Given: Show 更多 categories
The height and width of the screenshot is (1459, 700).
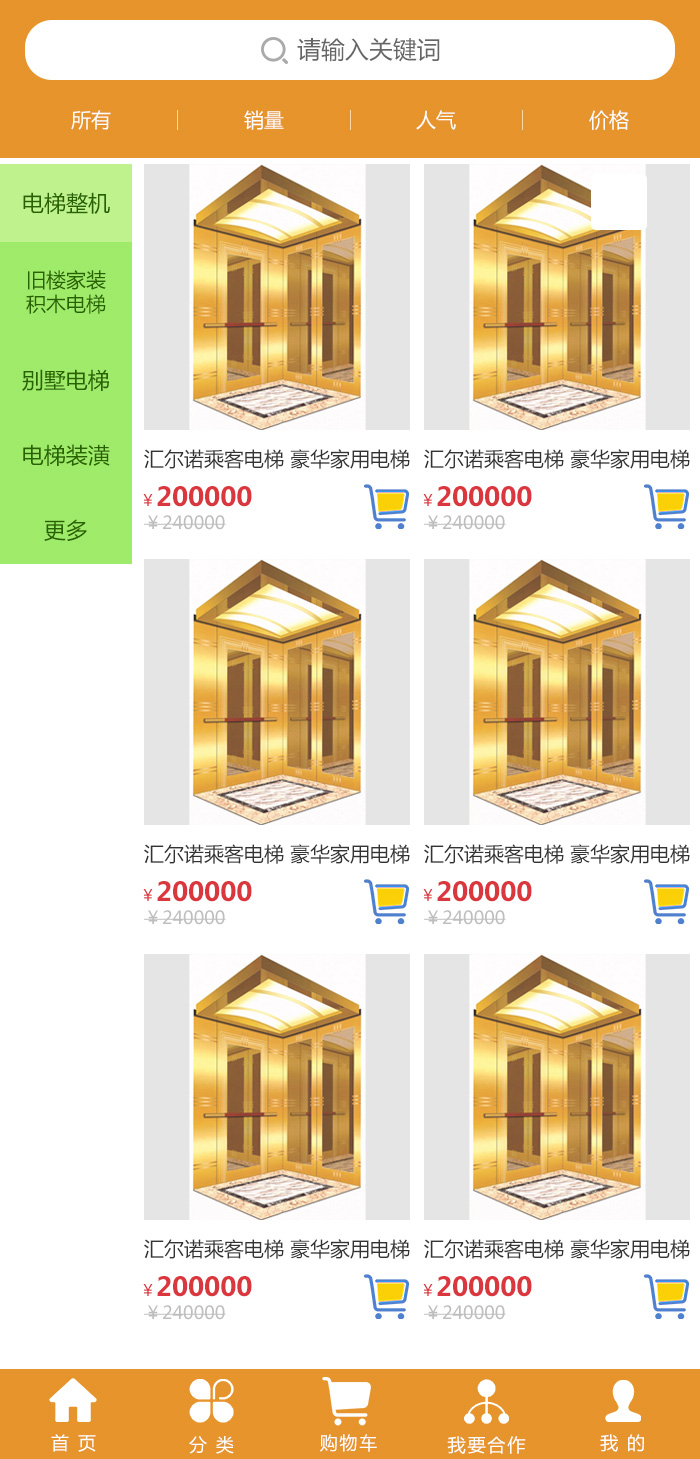Looking at the screenshot, I should (x=66, y=530).
